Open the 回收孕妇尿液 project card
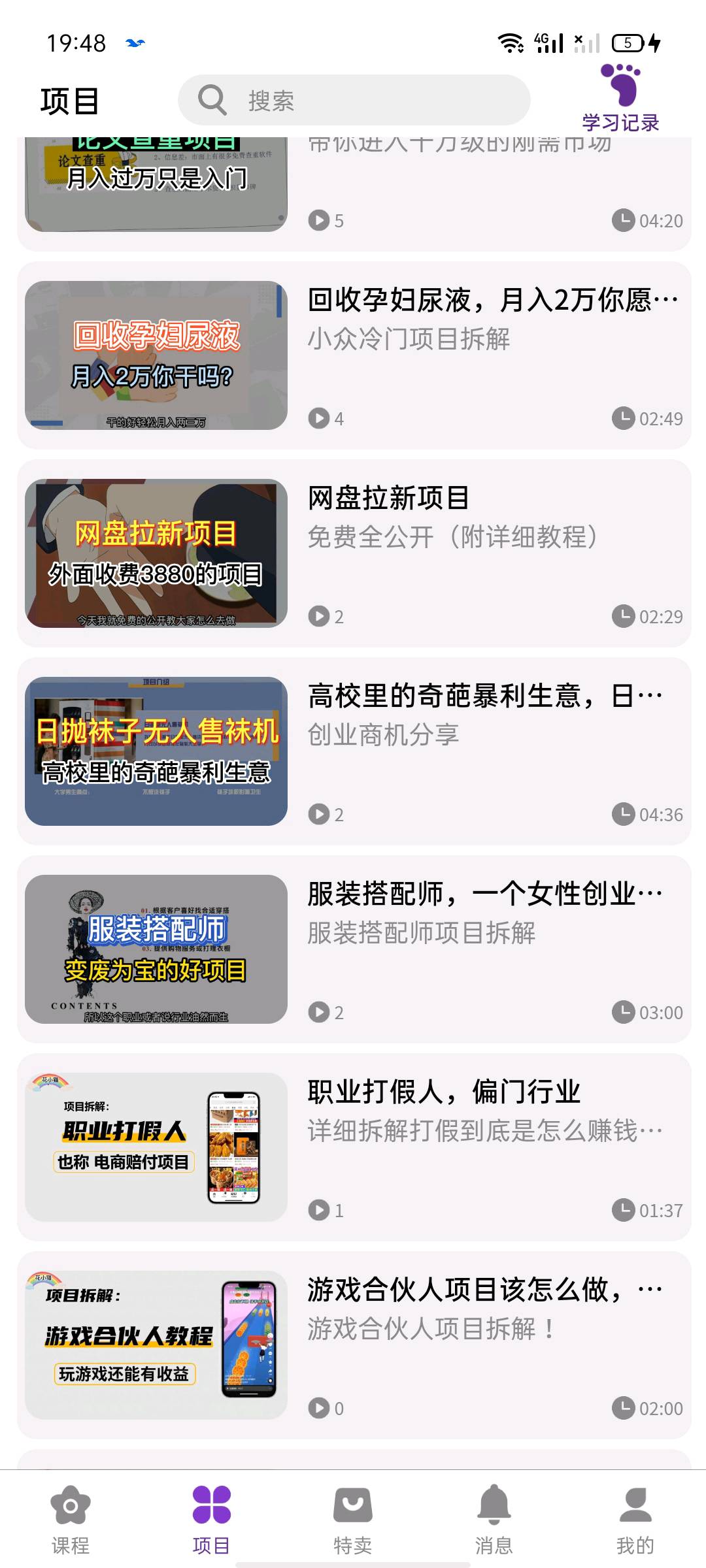 tap(353, 356)
